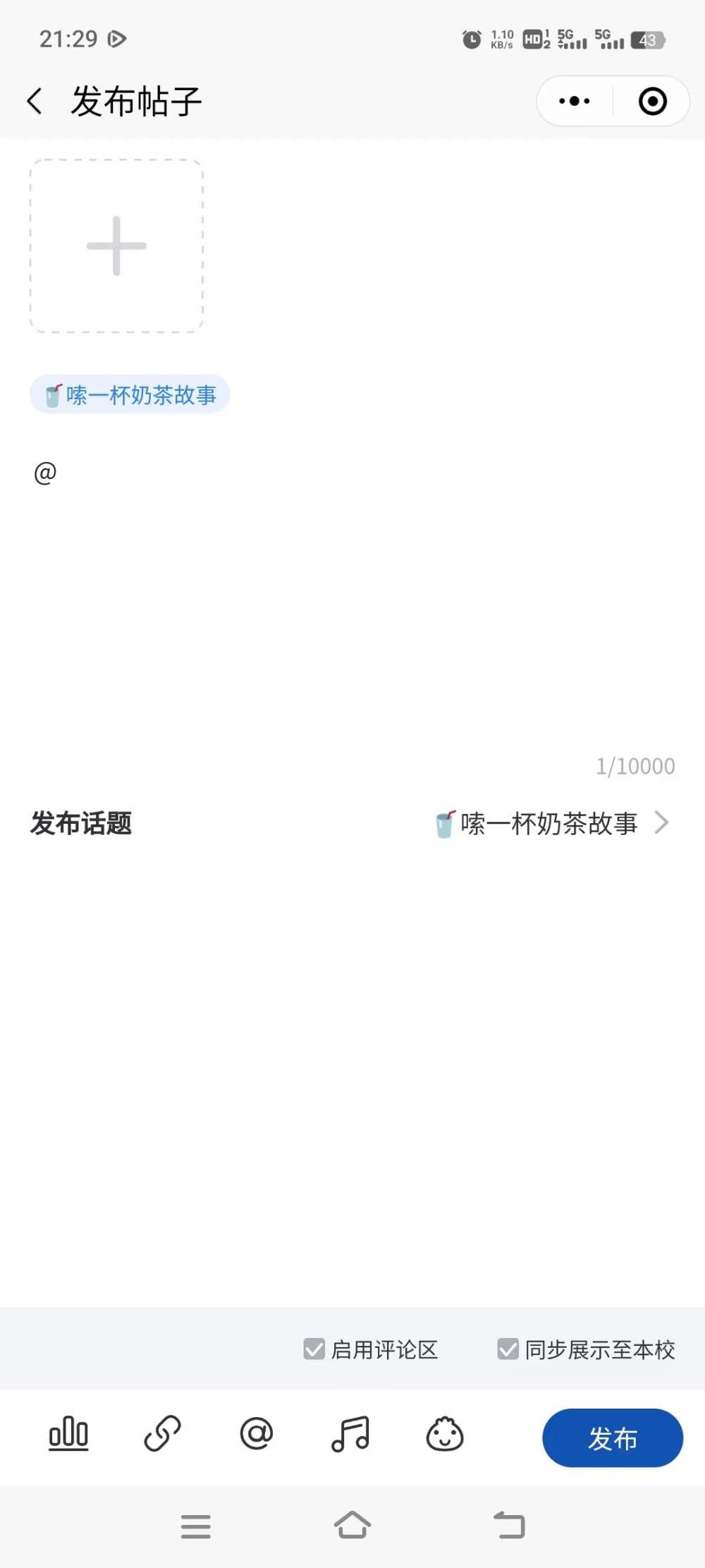Open the emoji picker face icon
Screen dimensions: 705x1568
pos(445,1433)
